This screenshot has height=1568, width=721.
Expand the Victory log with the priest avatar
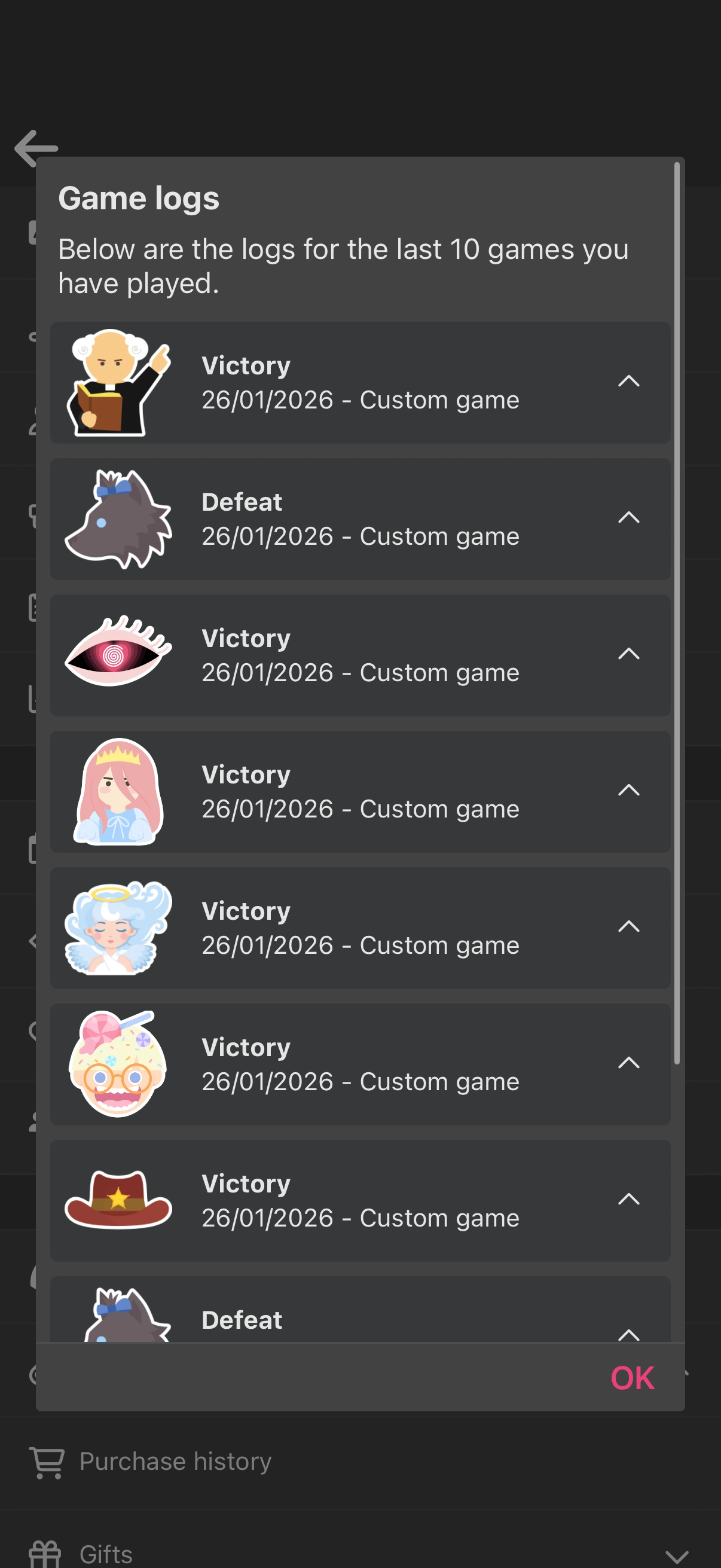(x=628, y=382)
